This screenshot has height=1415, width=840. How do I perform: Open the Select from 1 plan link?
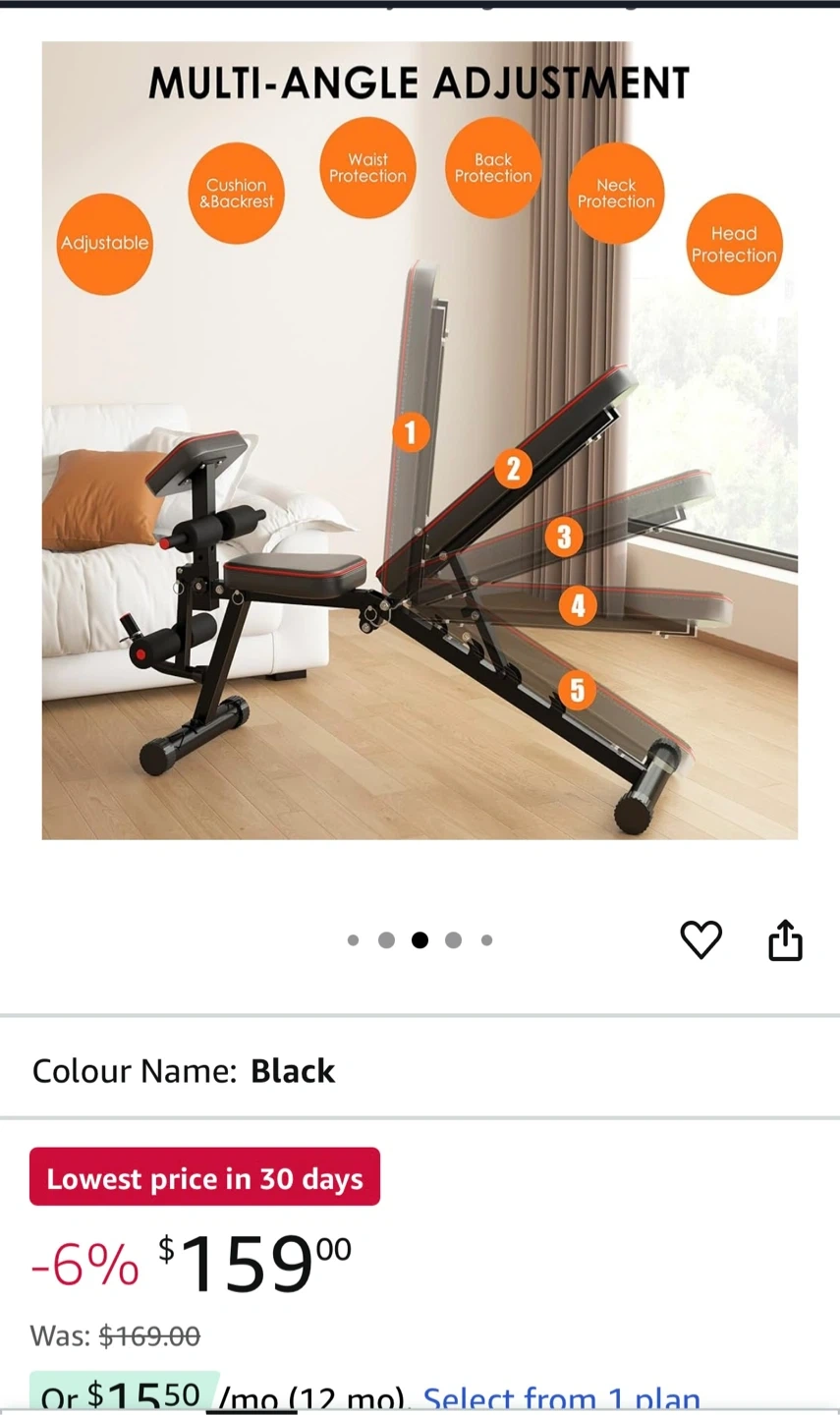click(561, 1398)
